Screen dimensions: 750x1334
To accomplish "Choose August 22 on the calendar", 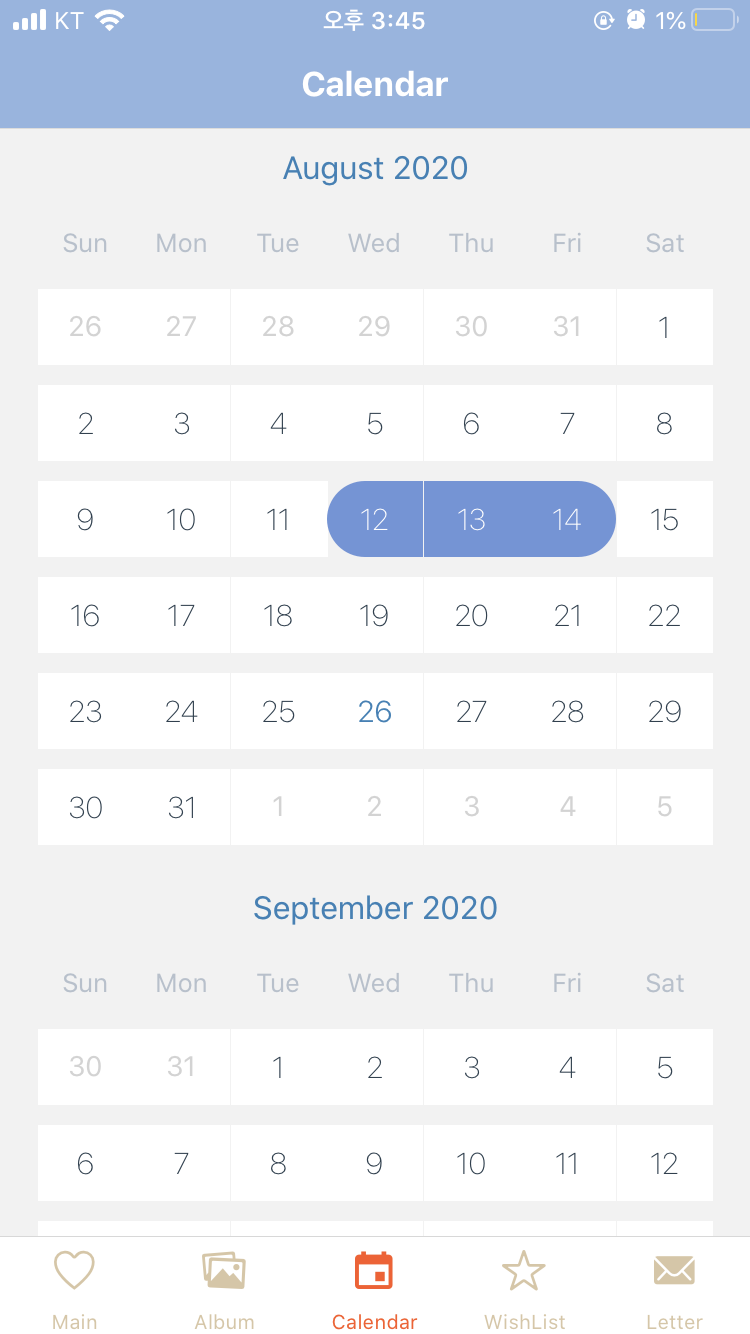I will [x=664, y=616].
